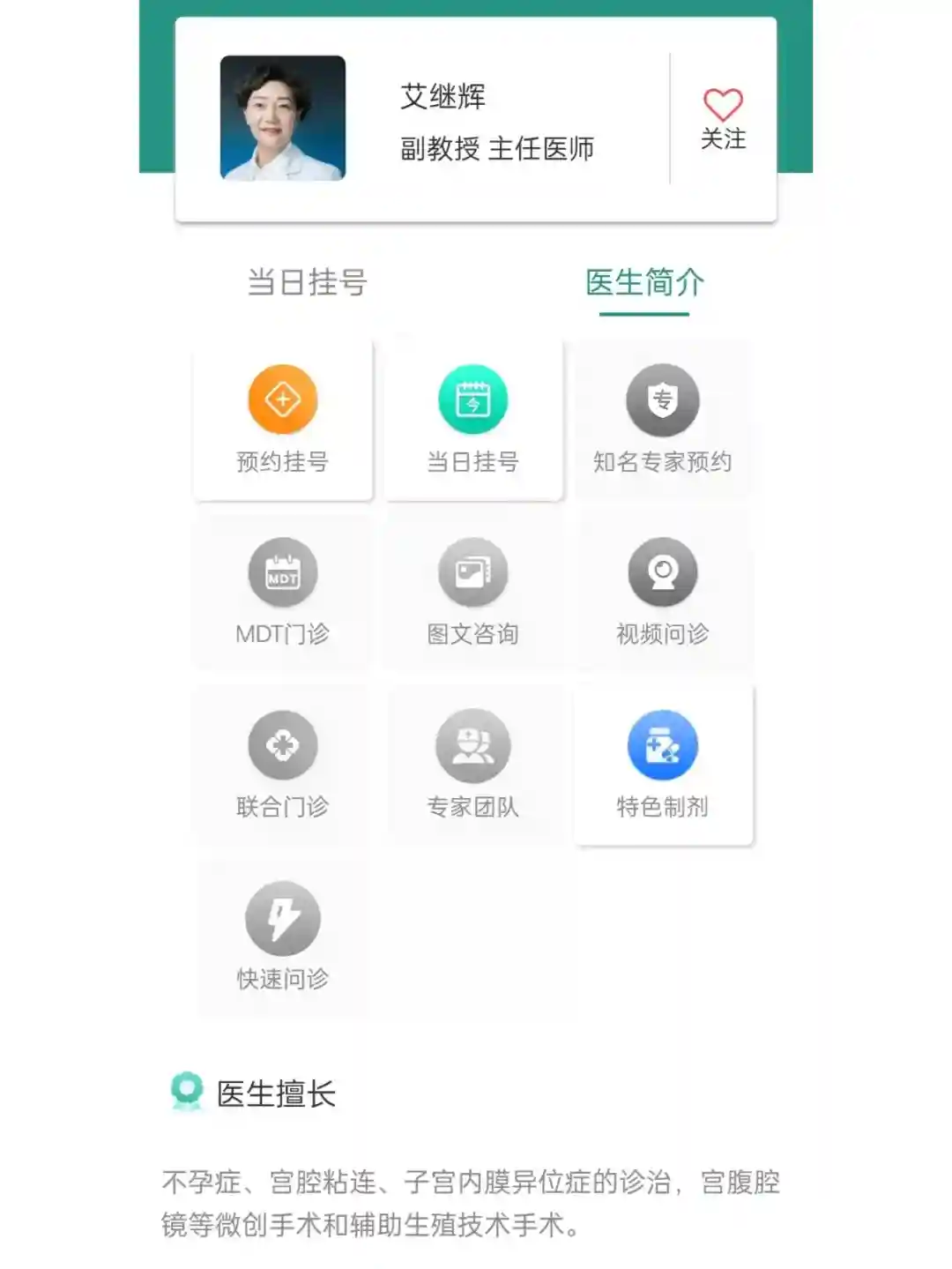
Task: View the 专家团队
Action: 473,765
